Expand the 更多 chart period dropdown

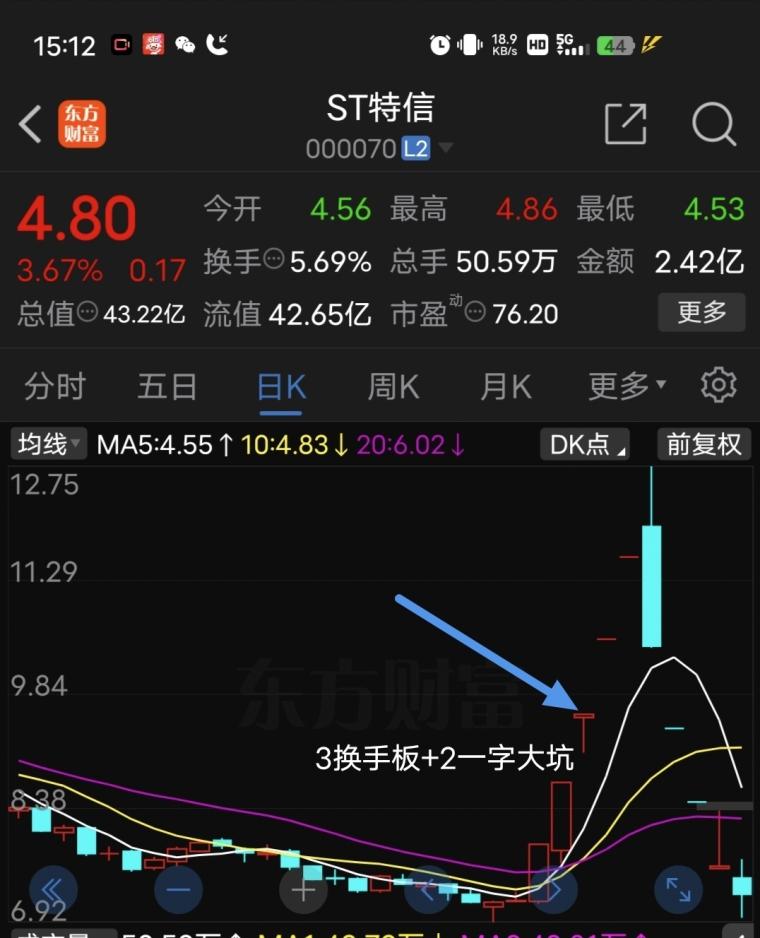coord(627,386)
